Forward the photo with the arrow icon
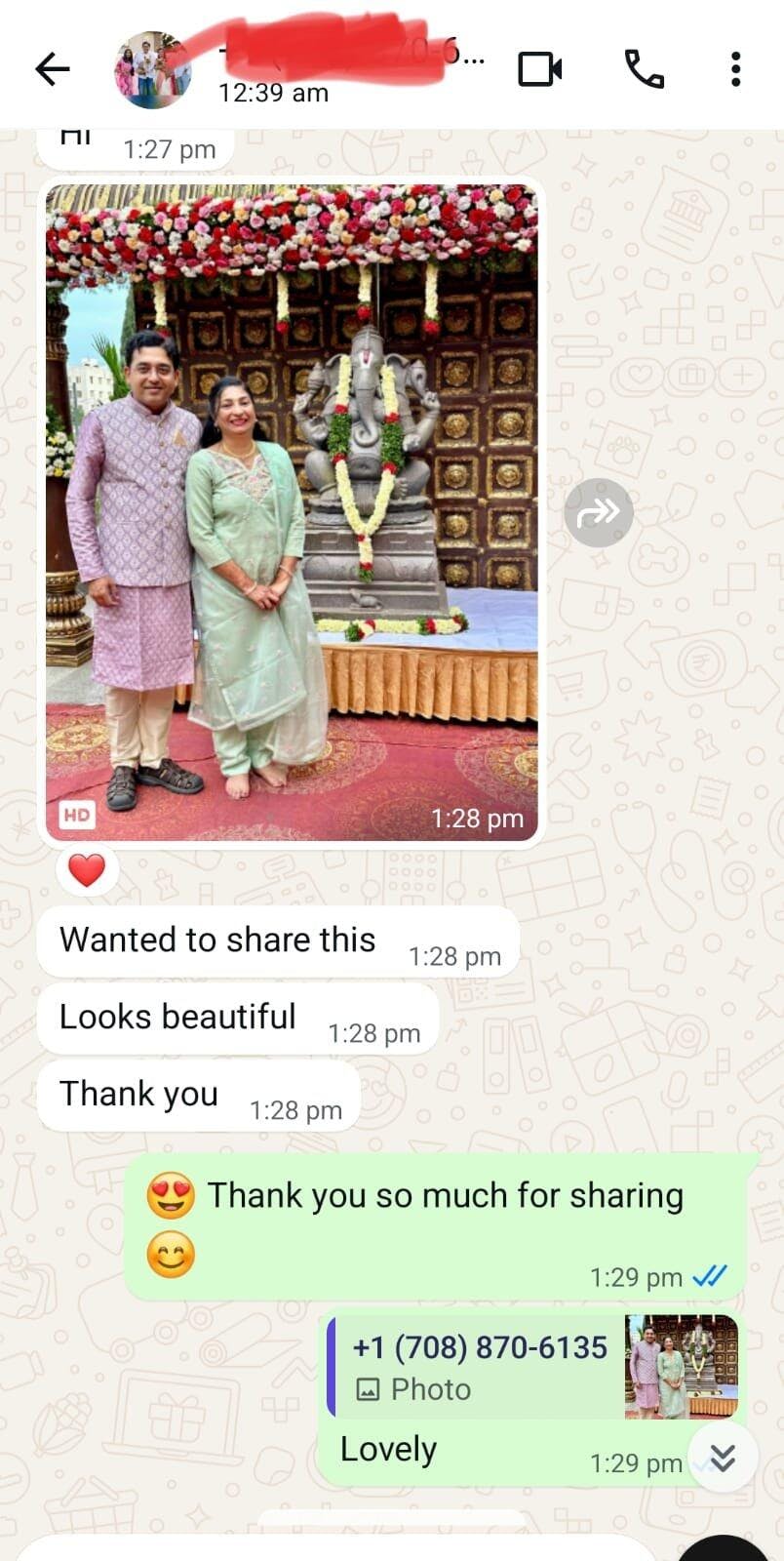The height and width of the screenshot is (1561, 784). pos(598,512)
